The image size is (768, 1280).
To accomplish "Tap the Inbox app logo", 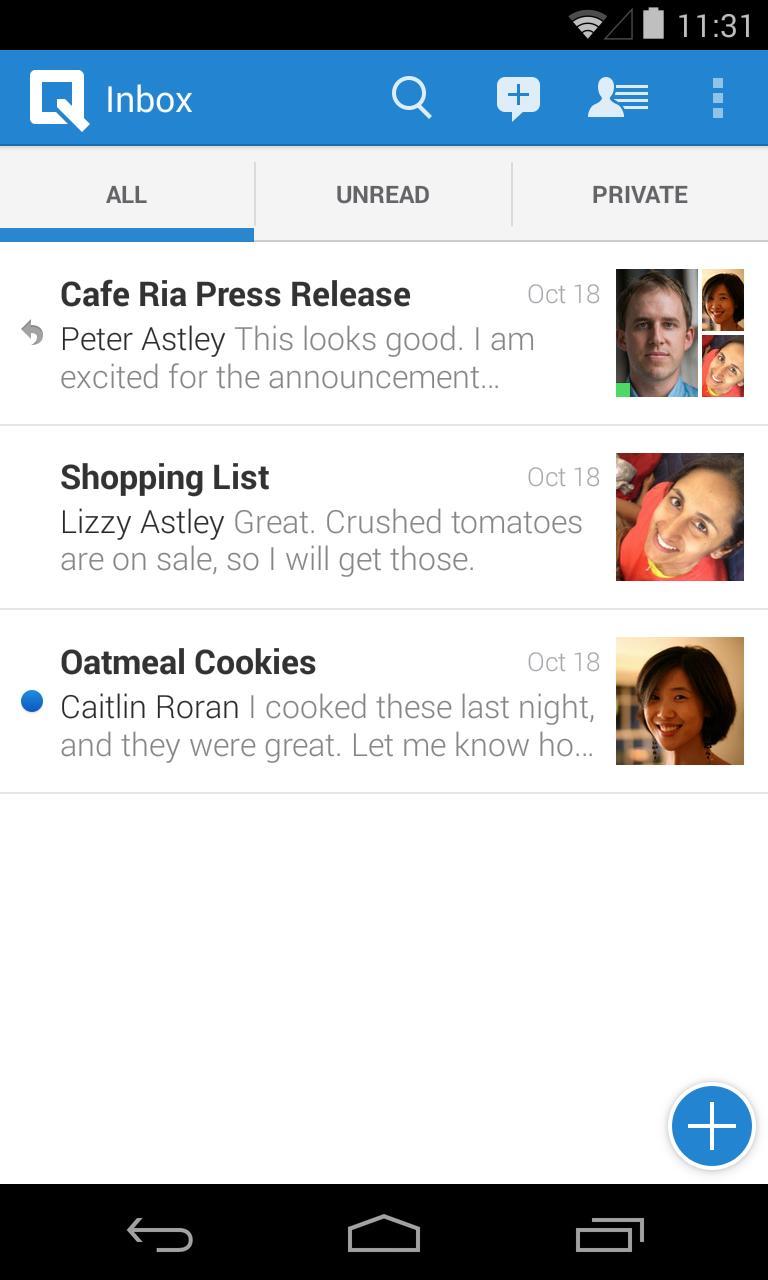I will [59, 99].
